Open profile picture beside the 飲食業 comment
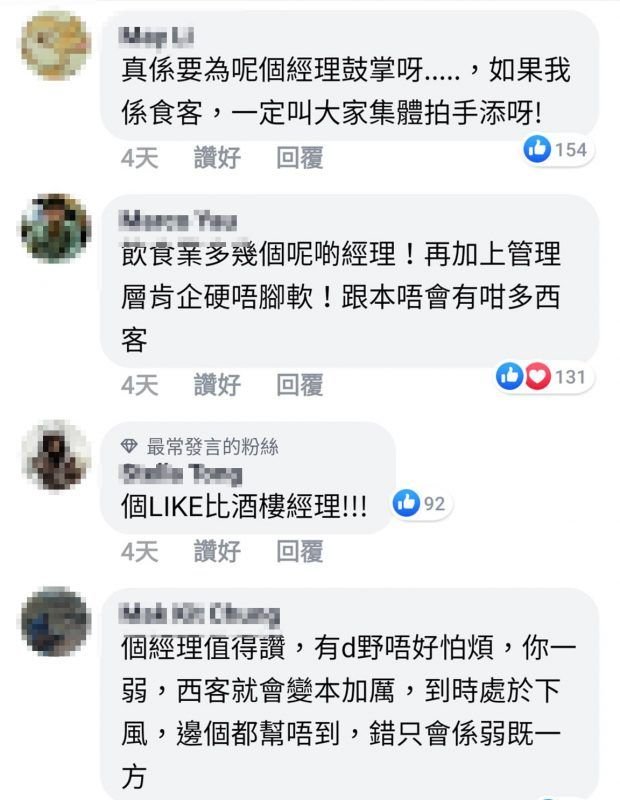620x800 pixels. click(x=56, y=228)
